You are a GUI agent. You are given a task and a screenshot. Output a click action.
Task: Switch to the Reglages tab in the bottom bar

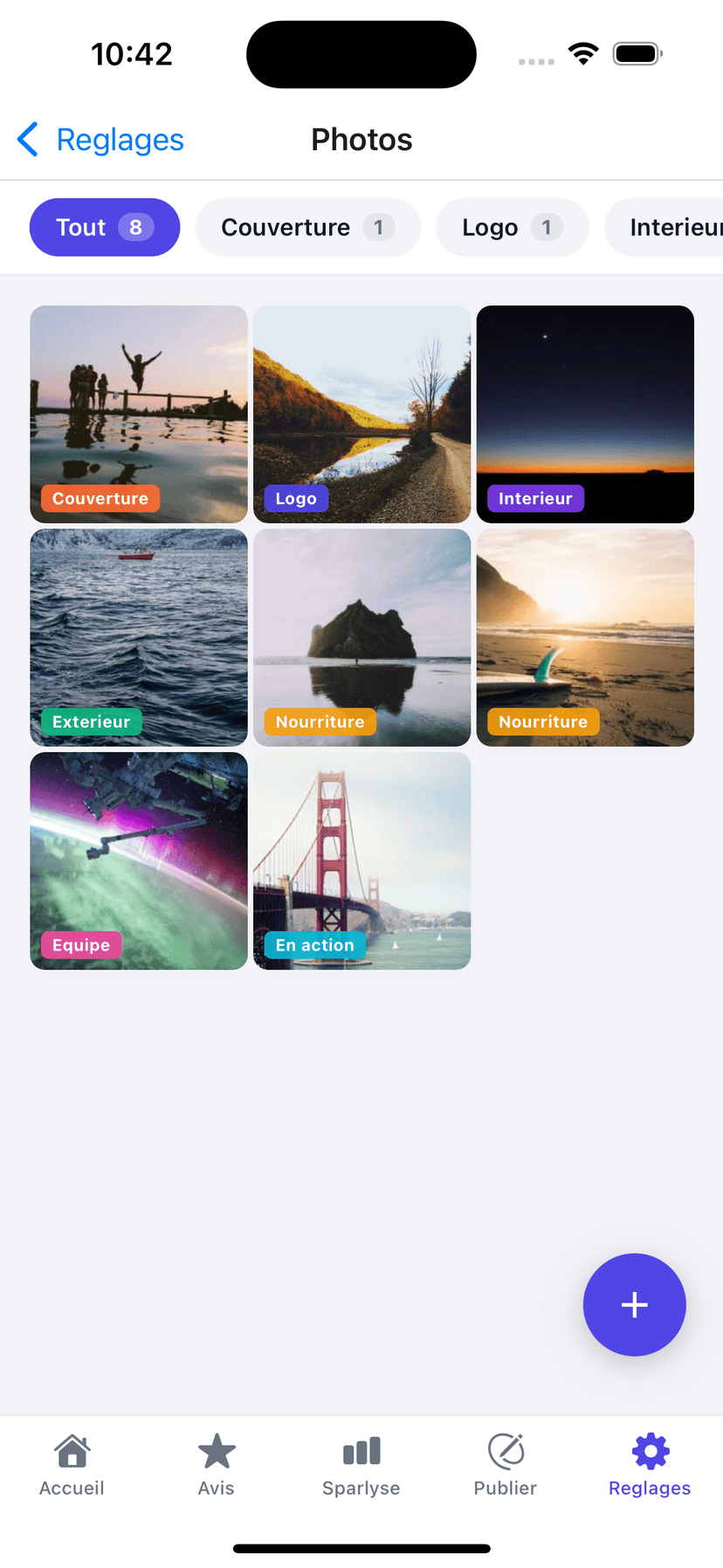pyautogui.click(x=650, y=1466)
